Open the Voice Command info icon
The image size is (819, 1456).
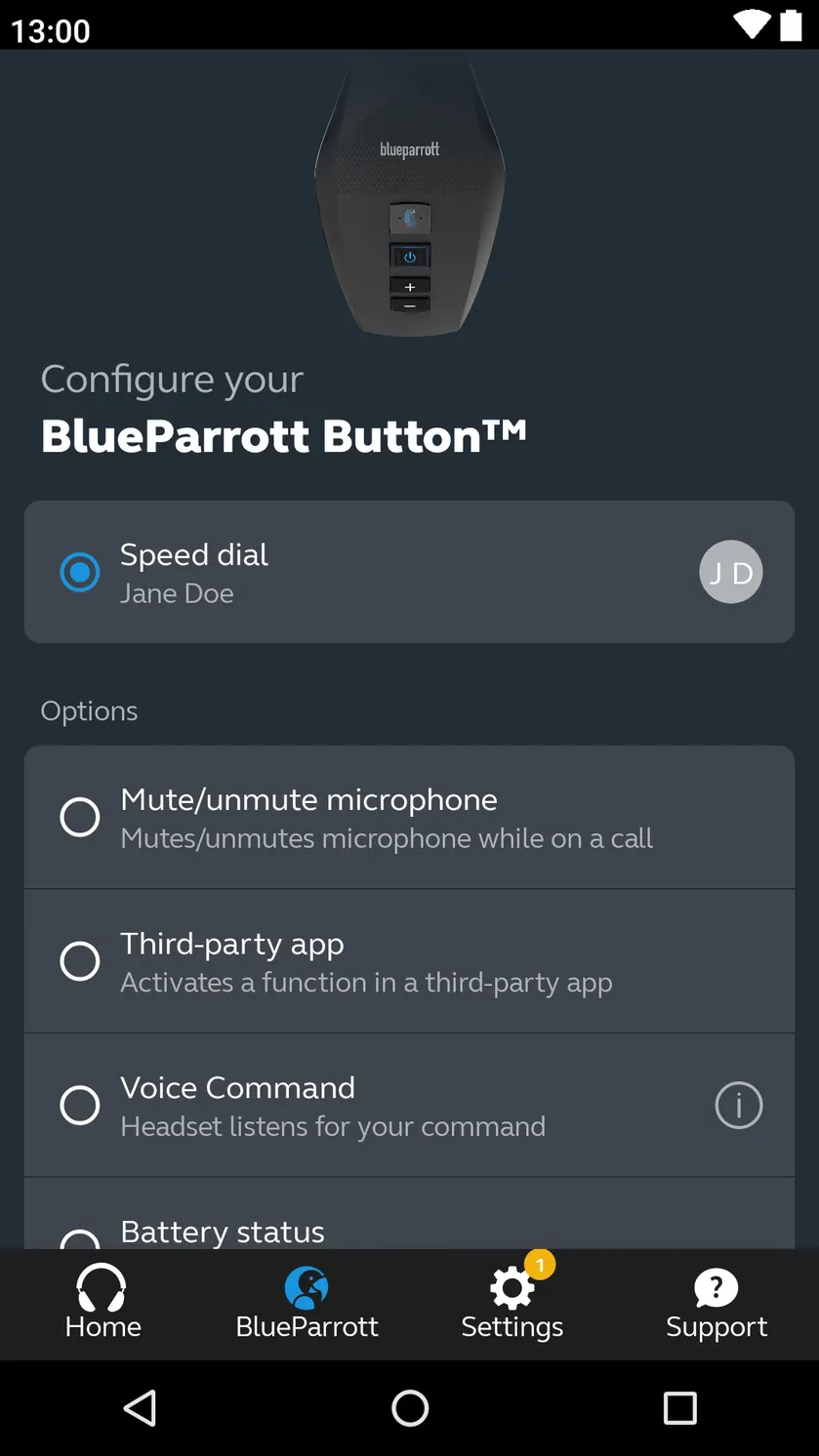[739, 1106]
